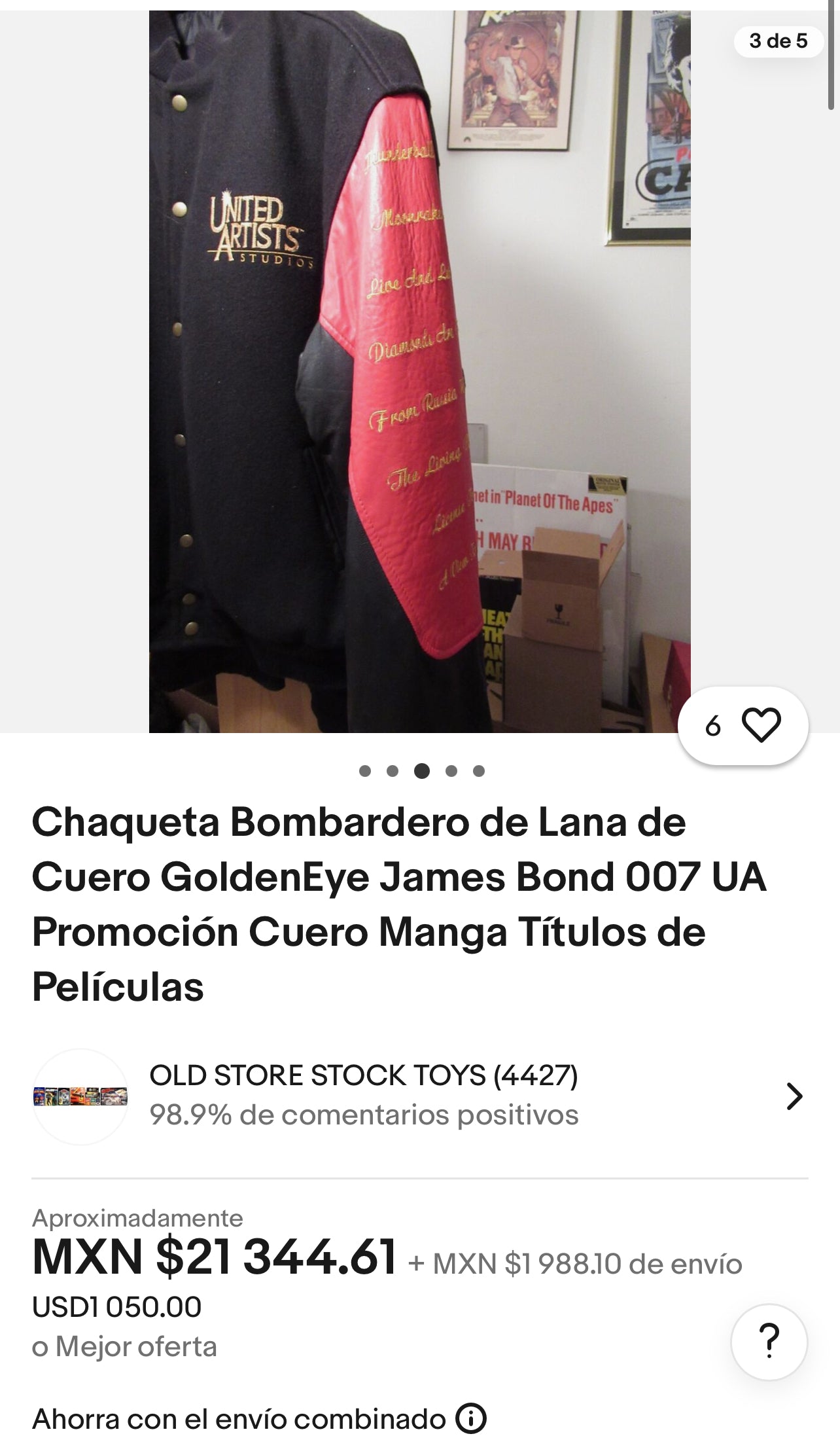The height and width of the screenshot is (1436, 840).
Task: Open seller OLD STORE STOCK TOYS profile
Action: point(419,1096)
